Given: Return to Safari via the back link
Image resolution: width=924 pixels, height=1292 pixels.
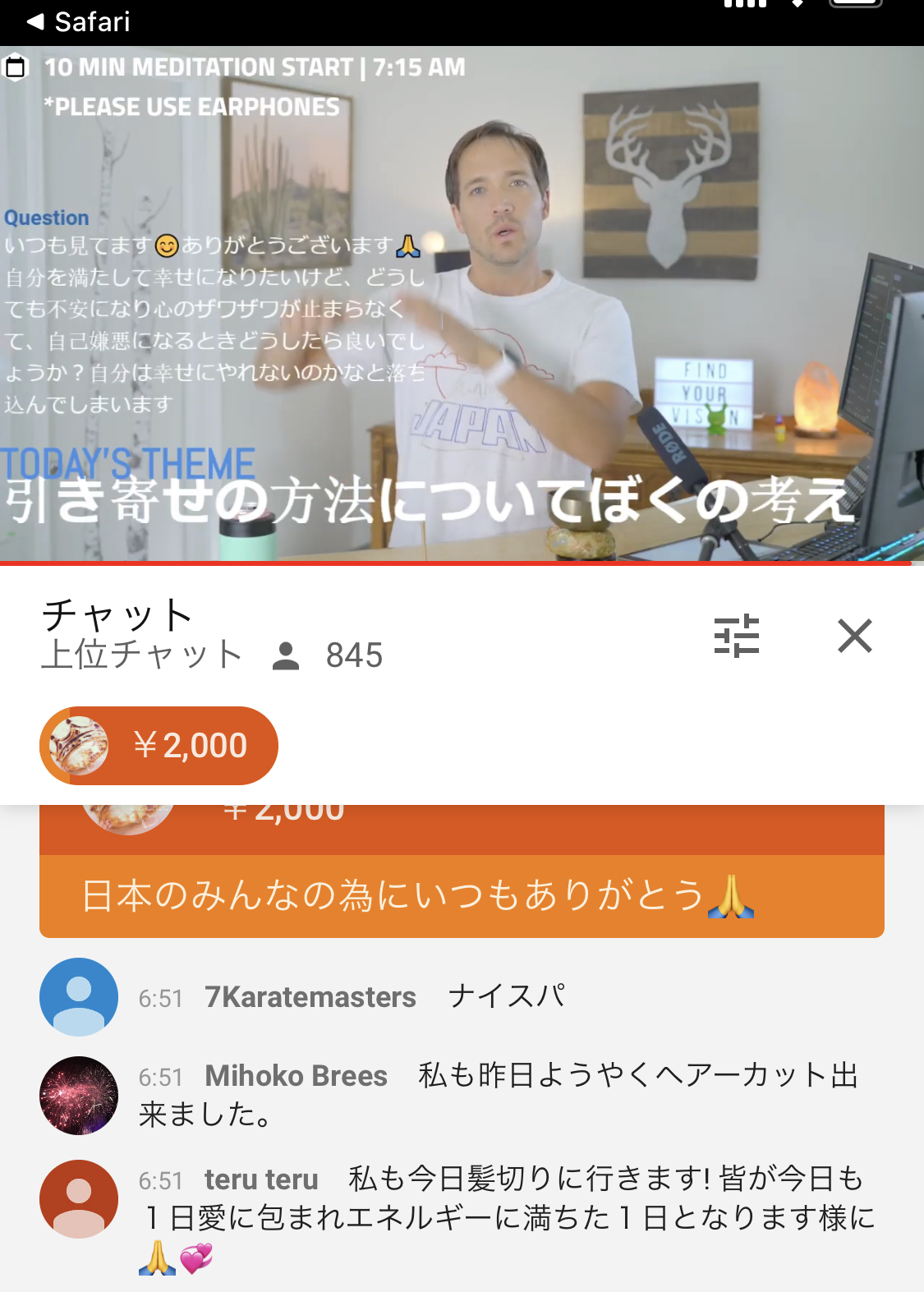Looking at the screenshot, I should (x=79, y=21).
